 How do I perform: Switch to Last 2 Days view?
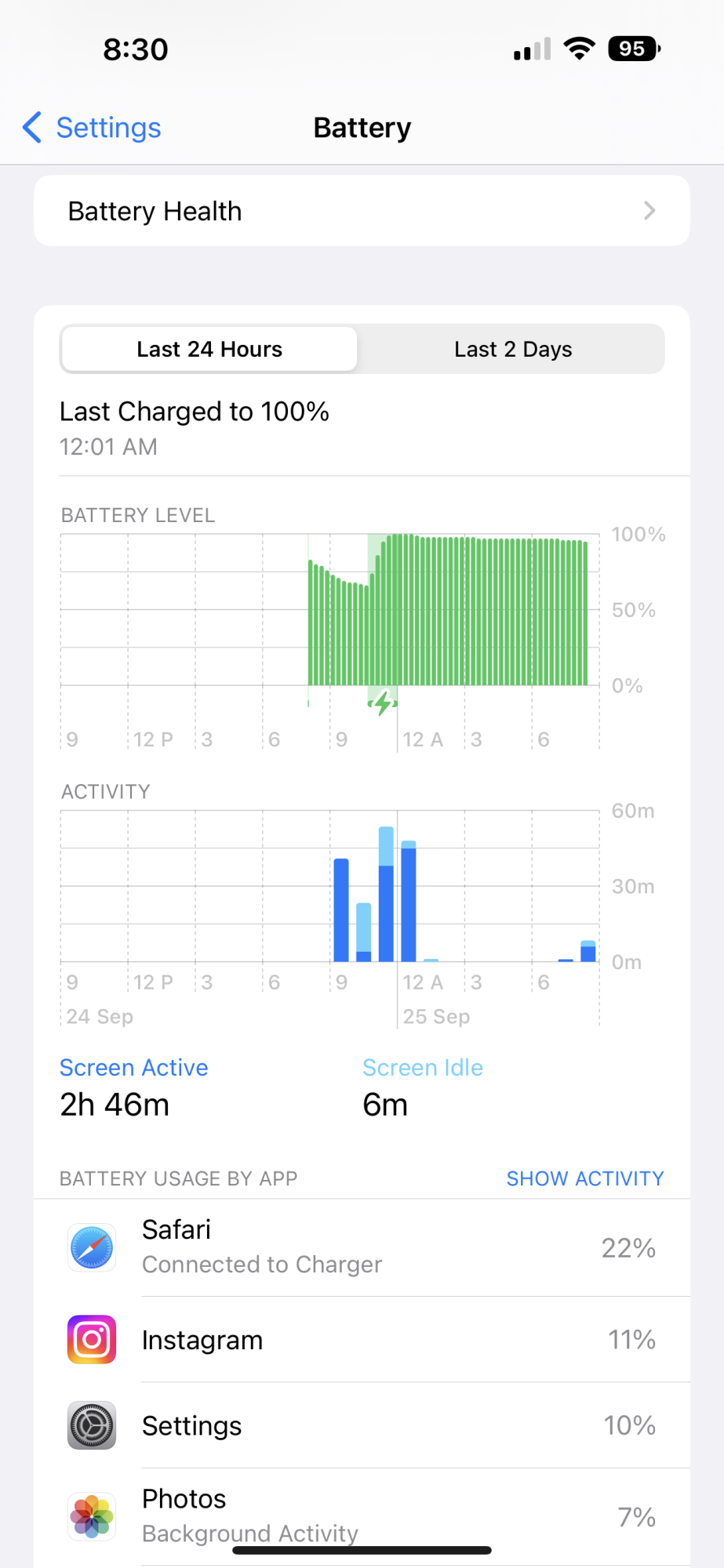[513, 350]
